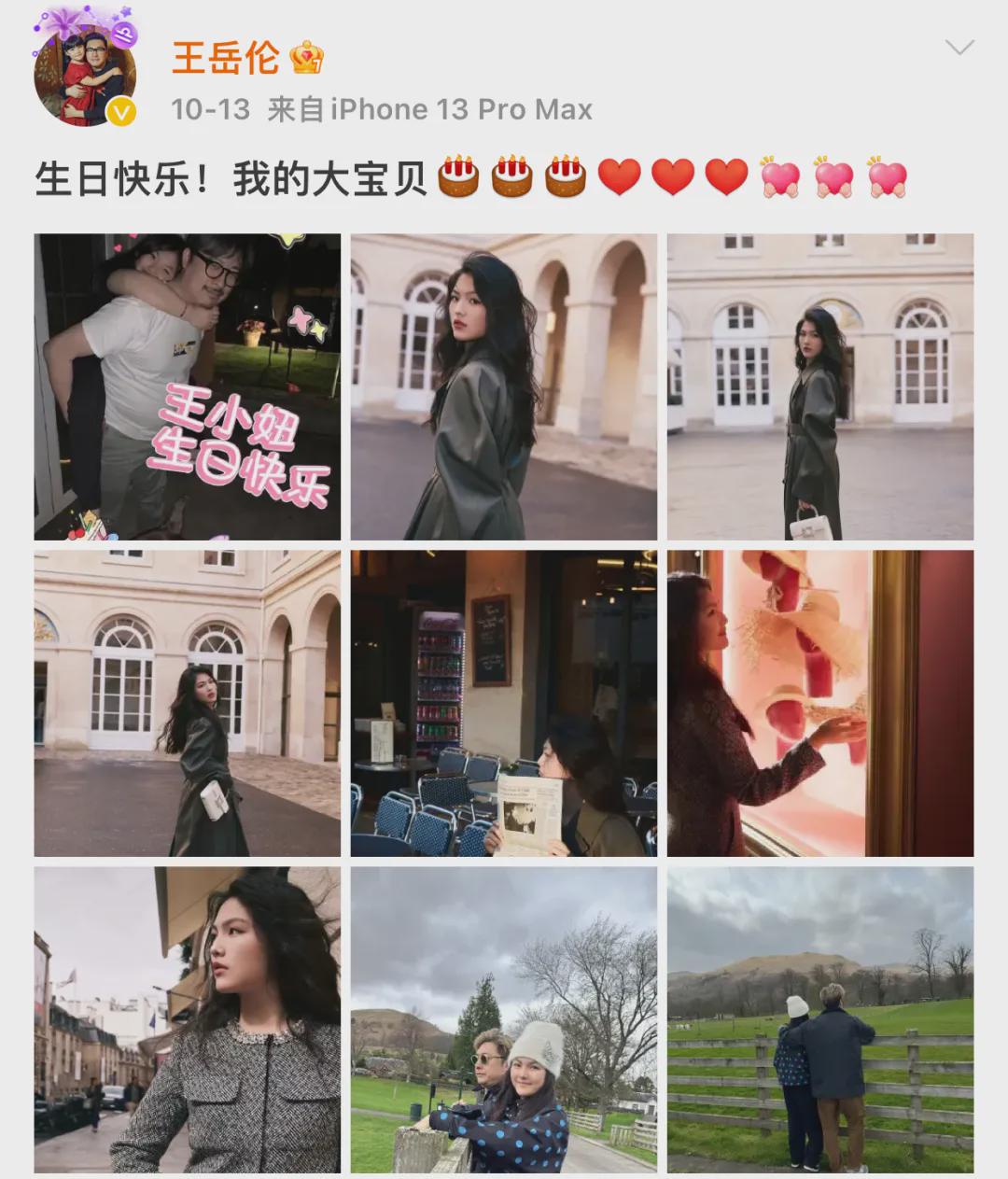Tap the username 王岳伦
Screen dimensions: 1008x1179
(x=227, y=59)
